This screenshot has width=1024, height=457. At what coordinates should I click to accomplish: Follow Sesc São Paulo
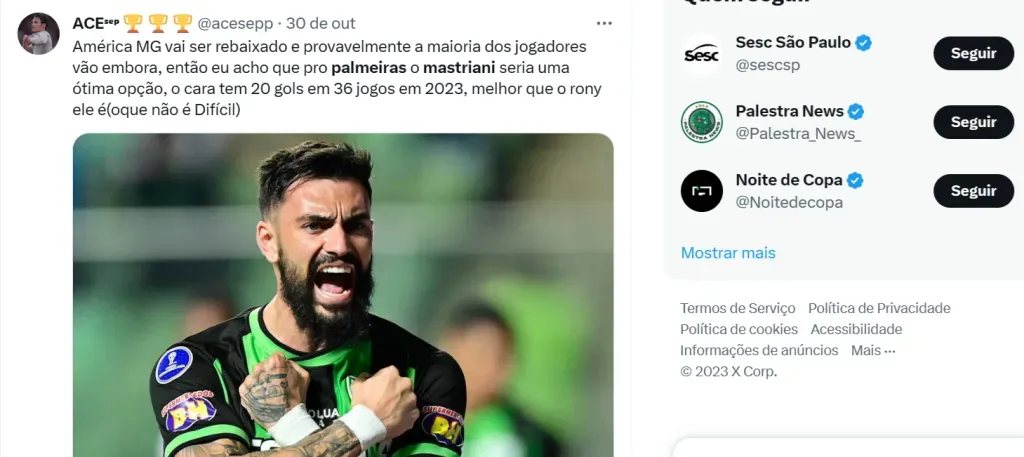point(973,54)
